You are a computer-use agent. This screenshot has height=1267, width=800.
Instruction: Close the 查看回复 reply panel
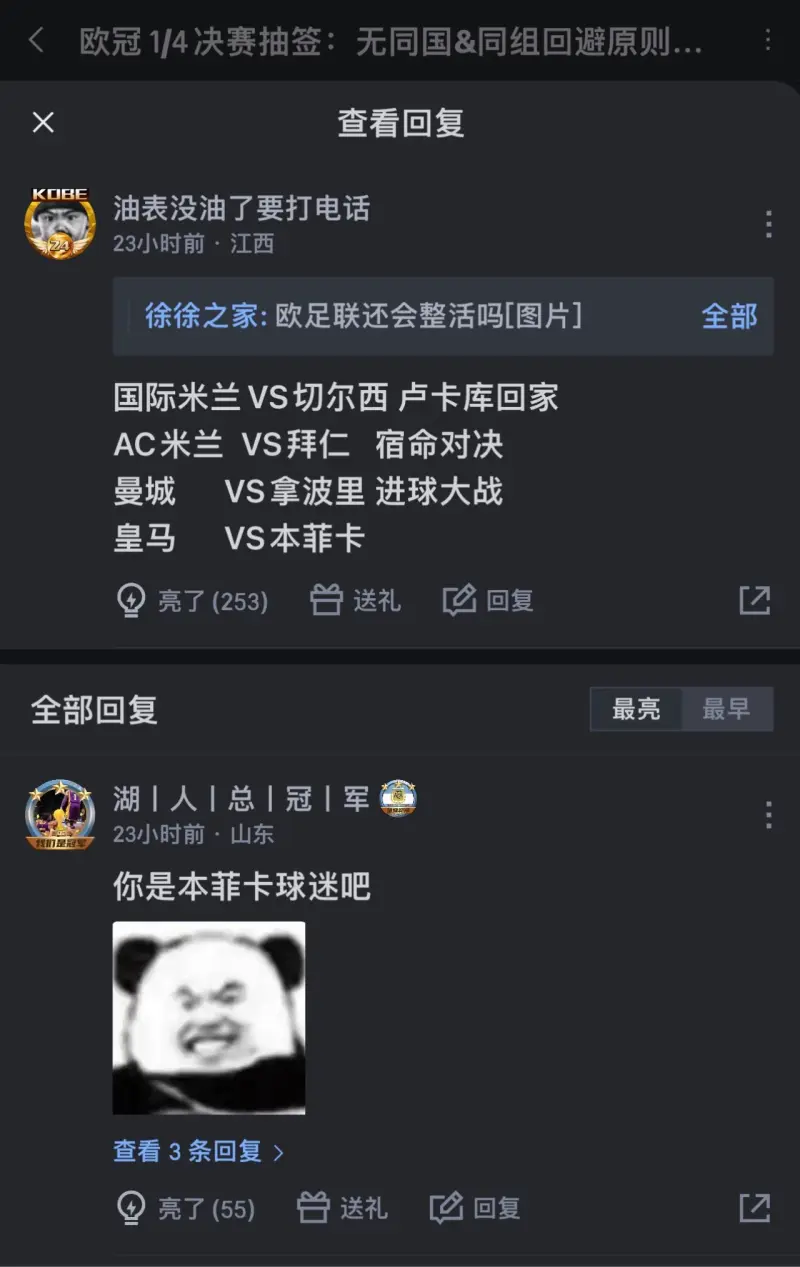pyautogui.click(x=43, y=123)
